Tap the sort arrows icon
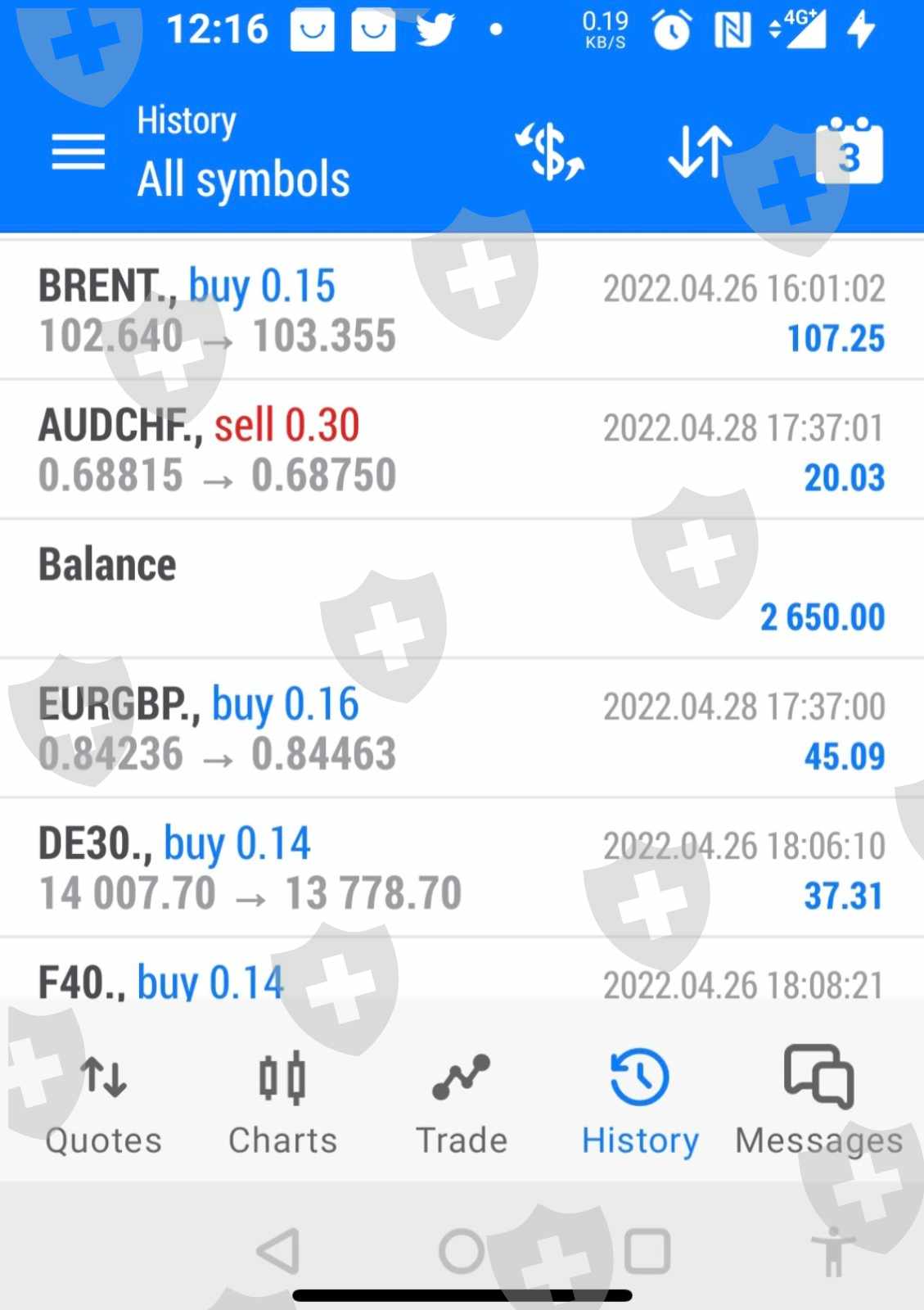This screenshot has height=1310, width=924. (700, 151)
